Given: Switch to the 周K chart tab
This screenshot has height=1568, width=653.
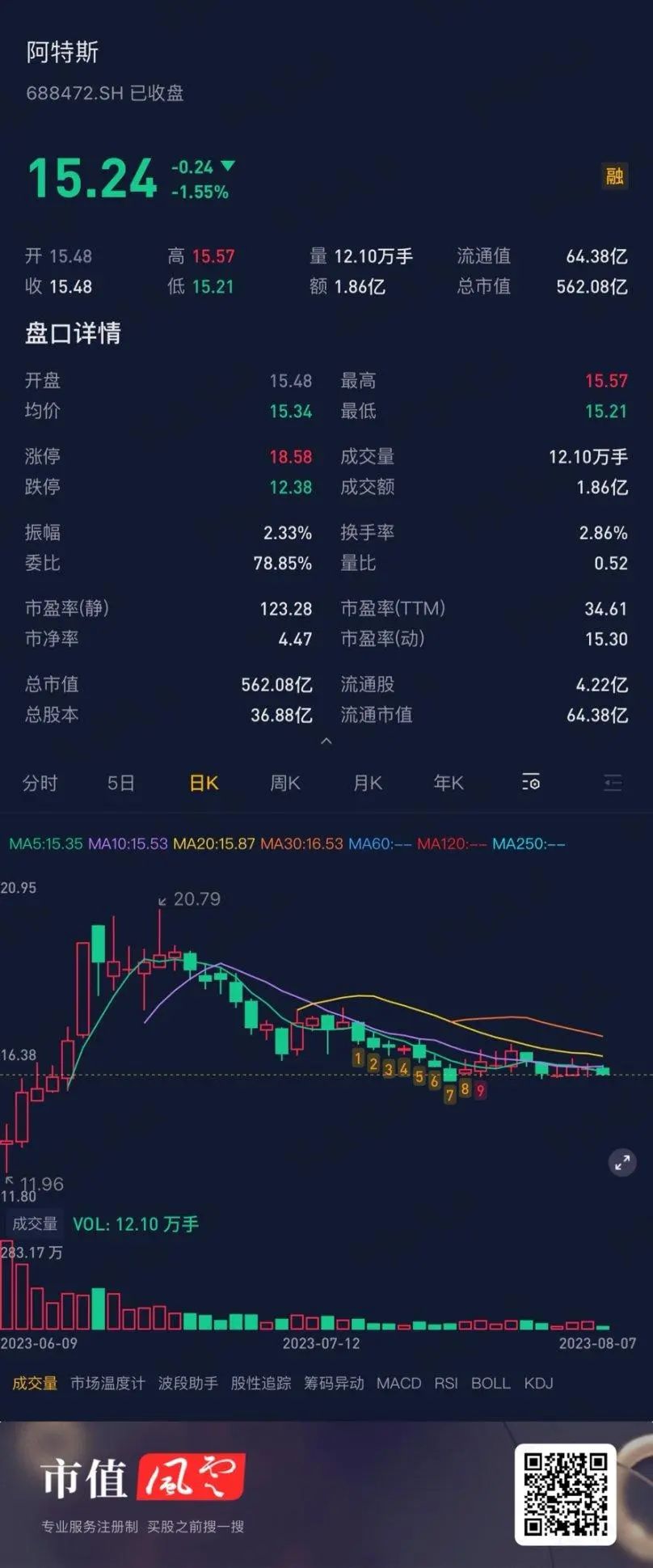Looking at the screenshot, I should [x=284, y=783].
